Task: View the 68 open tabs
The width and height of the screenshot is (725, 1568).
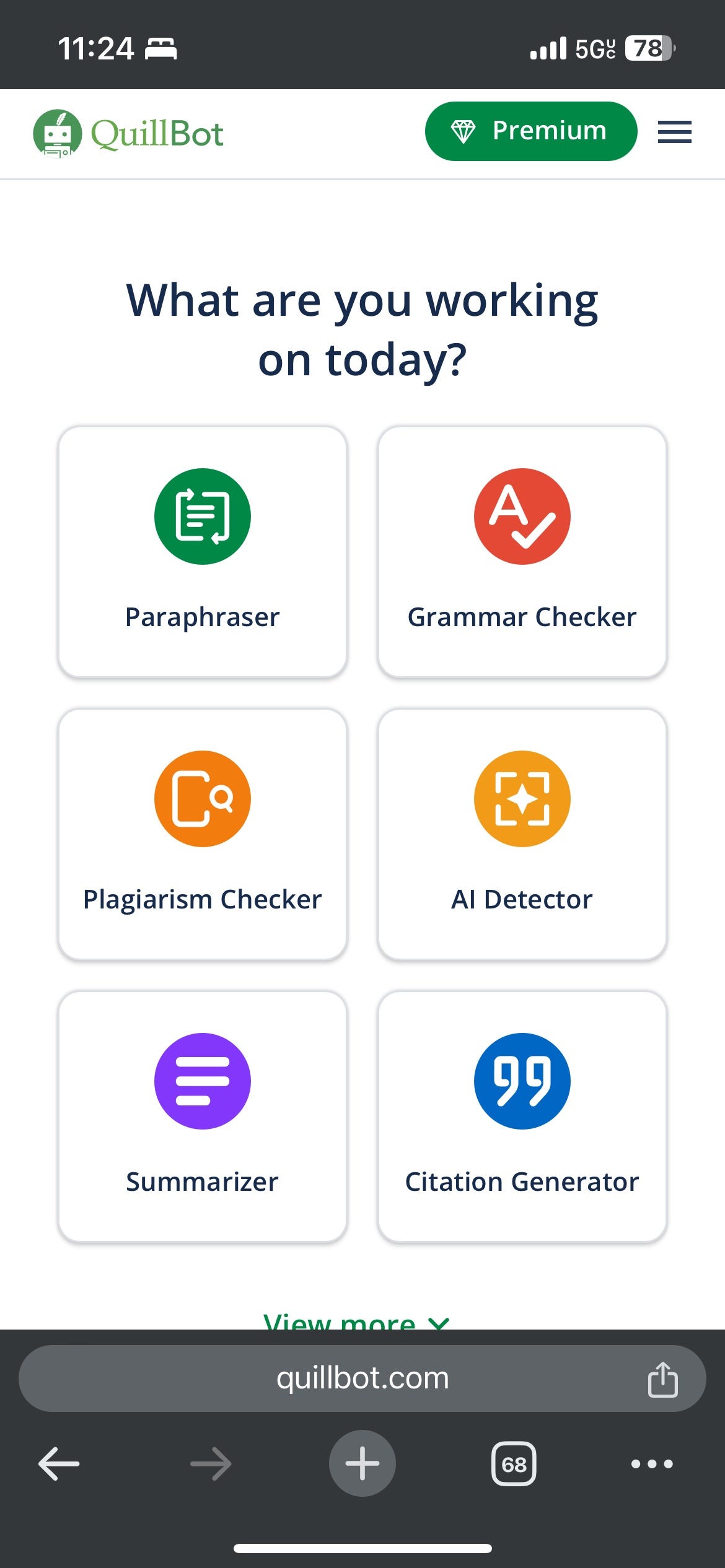Action: (514, 1464)
